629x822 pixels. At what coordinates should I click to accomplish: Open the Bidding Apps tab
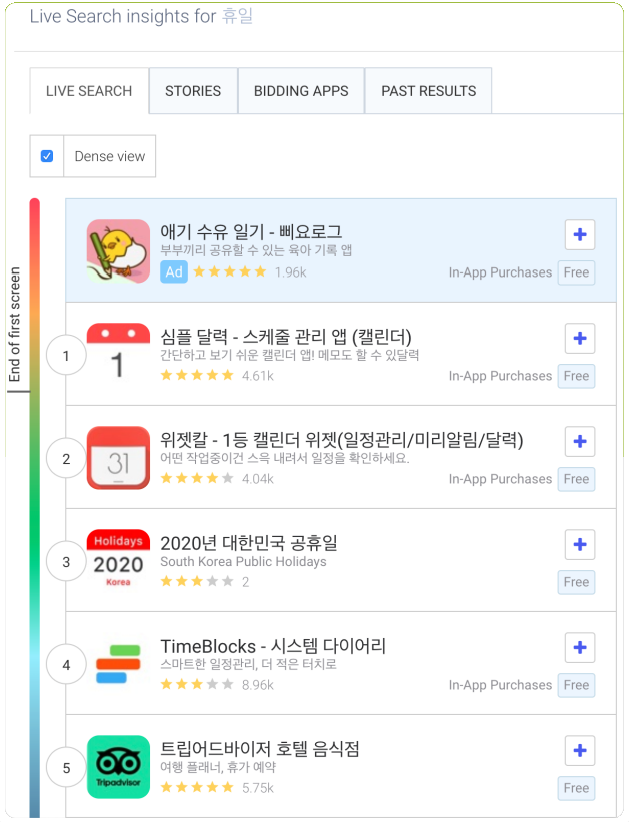pyautogui.click(x=301, y=91)
